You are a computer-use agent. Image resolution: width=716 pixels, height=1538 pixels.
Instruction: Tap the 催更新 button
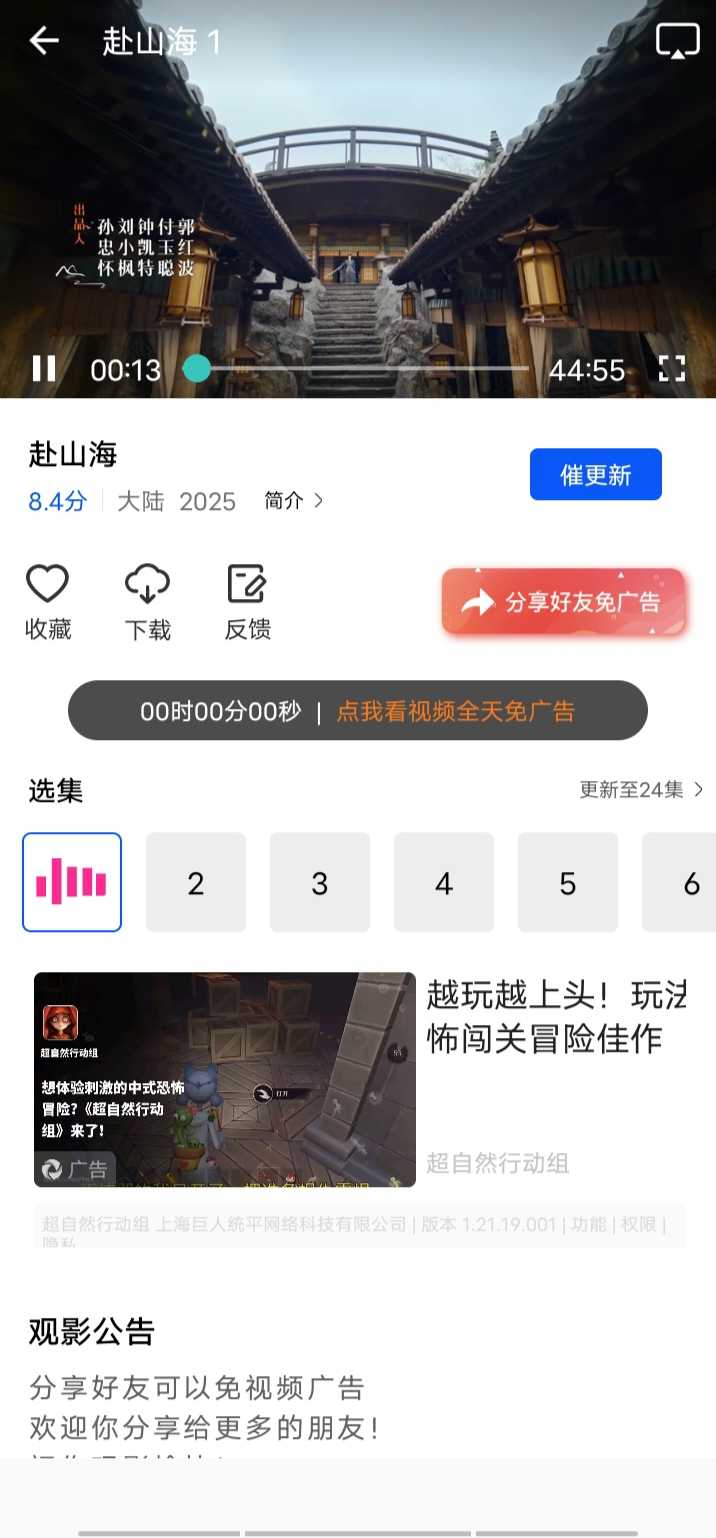595,475
